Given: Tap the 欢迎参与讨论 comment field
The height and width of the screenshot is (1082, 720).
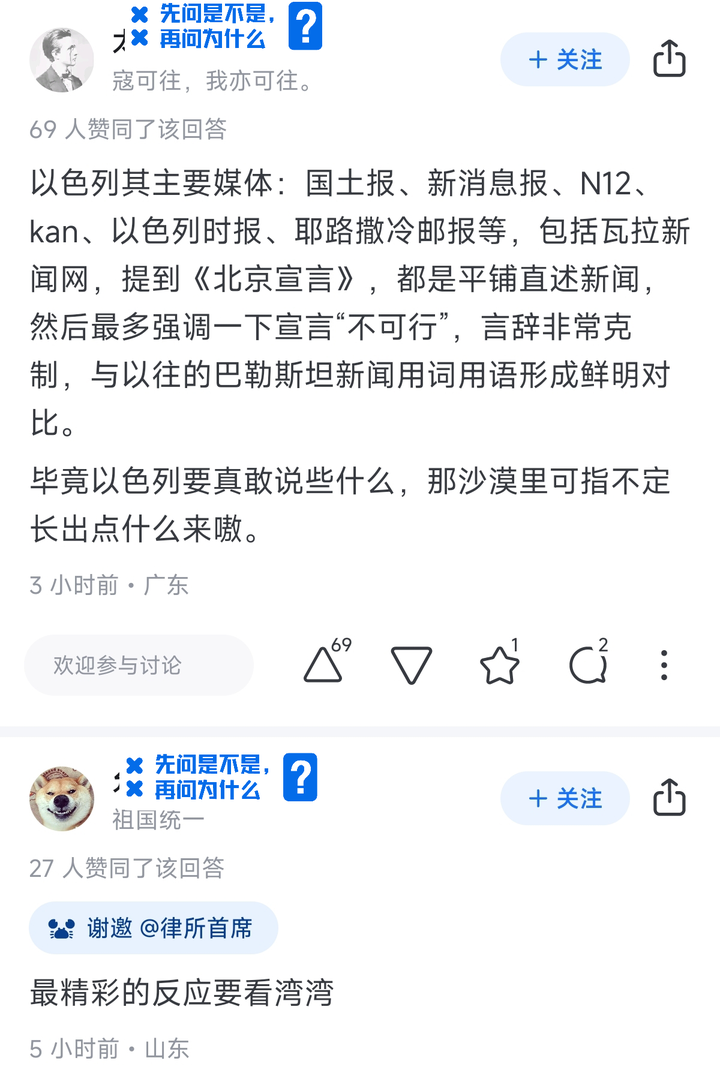Looking at the screenshot, I should point(138,665).
